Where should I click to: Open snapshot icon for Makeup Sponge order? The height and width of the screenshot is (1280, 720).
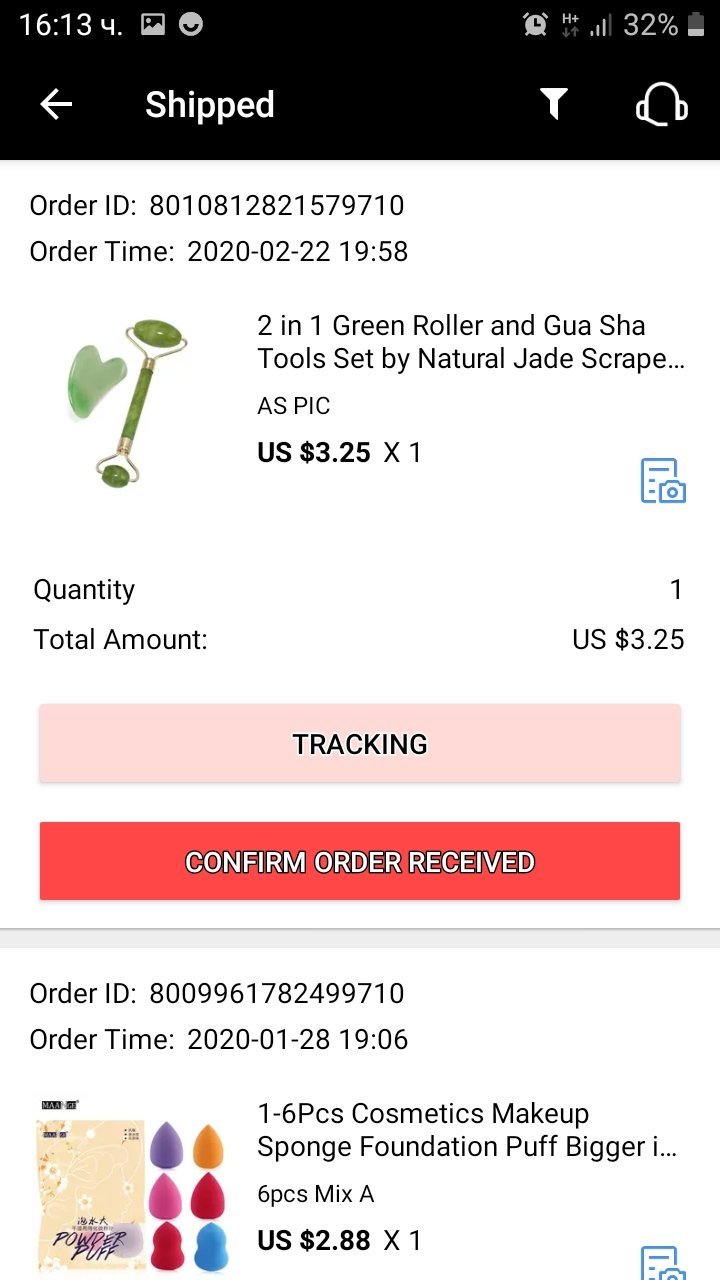(x=662, y=1262)
